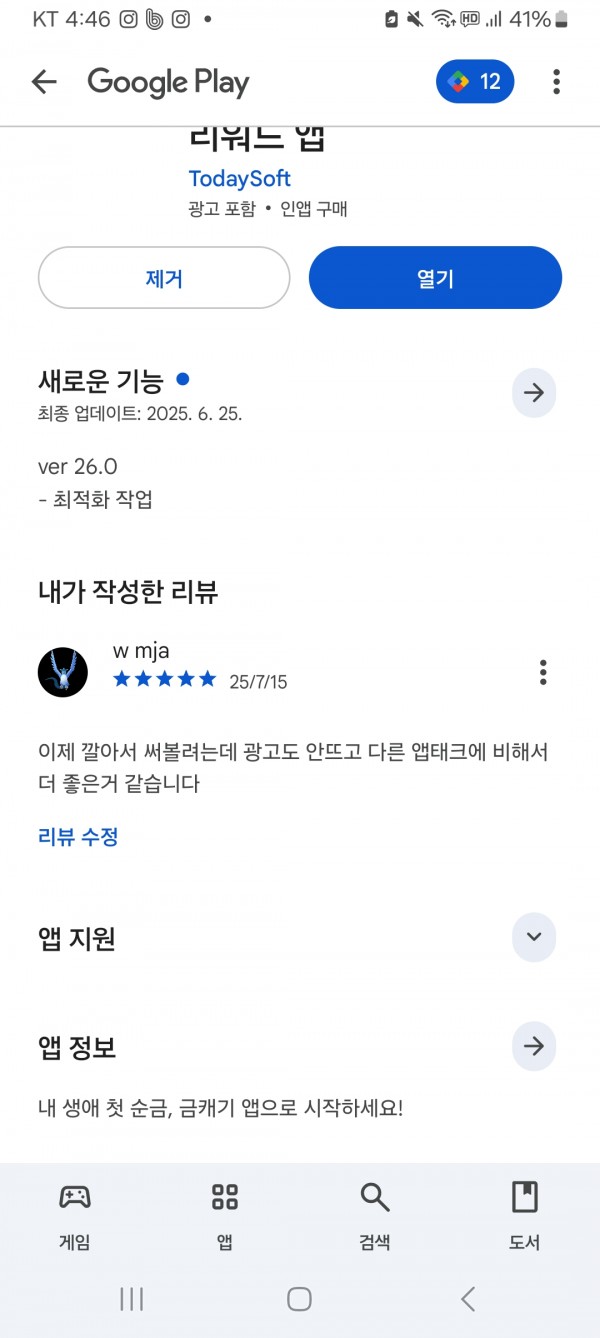This screenshot has width=600, height=1338.
Task: Switch to the 앱 tab
Action: pos(225,1215)
